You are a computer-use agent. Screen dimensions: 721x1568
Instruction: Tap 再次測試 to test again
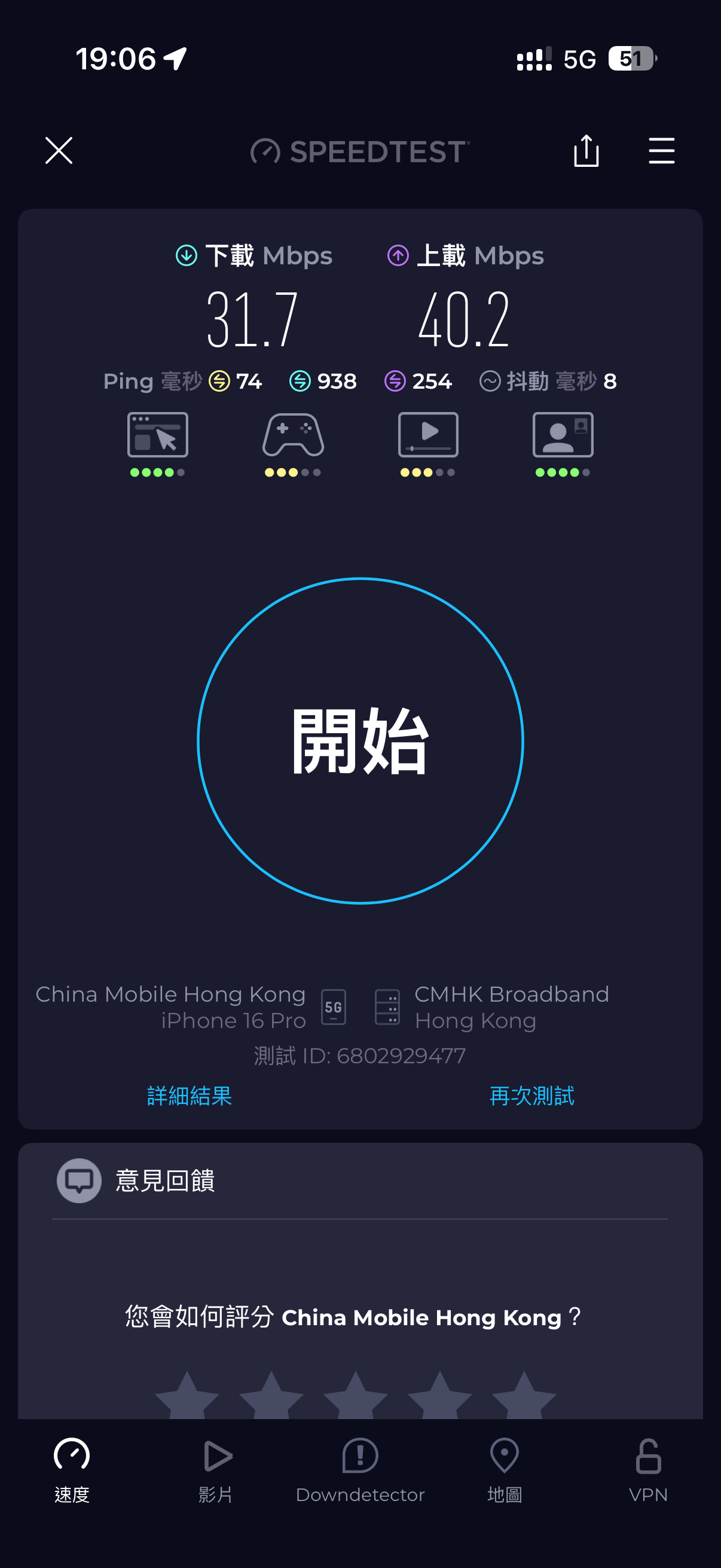[x=531, y=1096]
